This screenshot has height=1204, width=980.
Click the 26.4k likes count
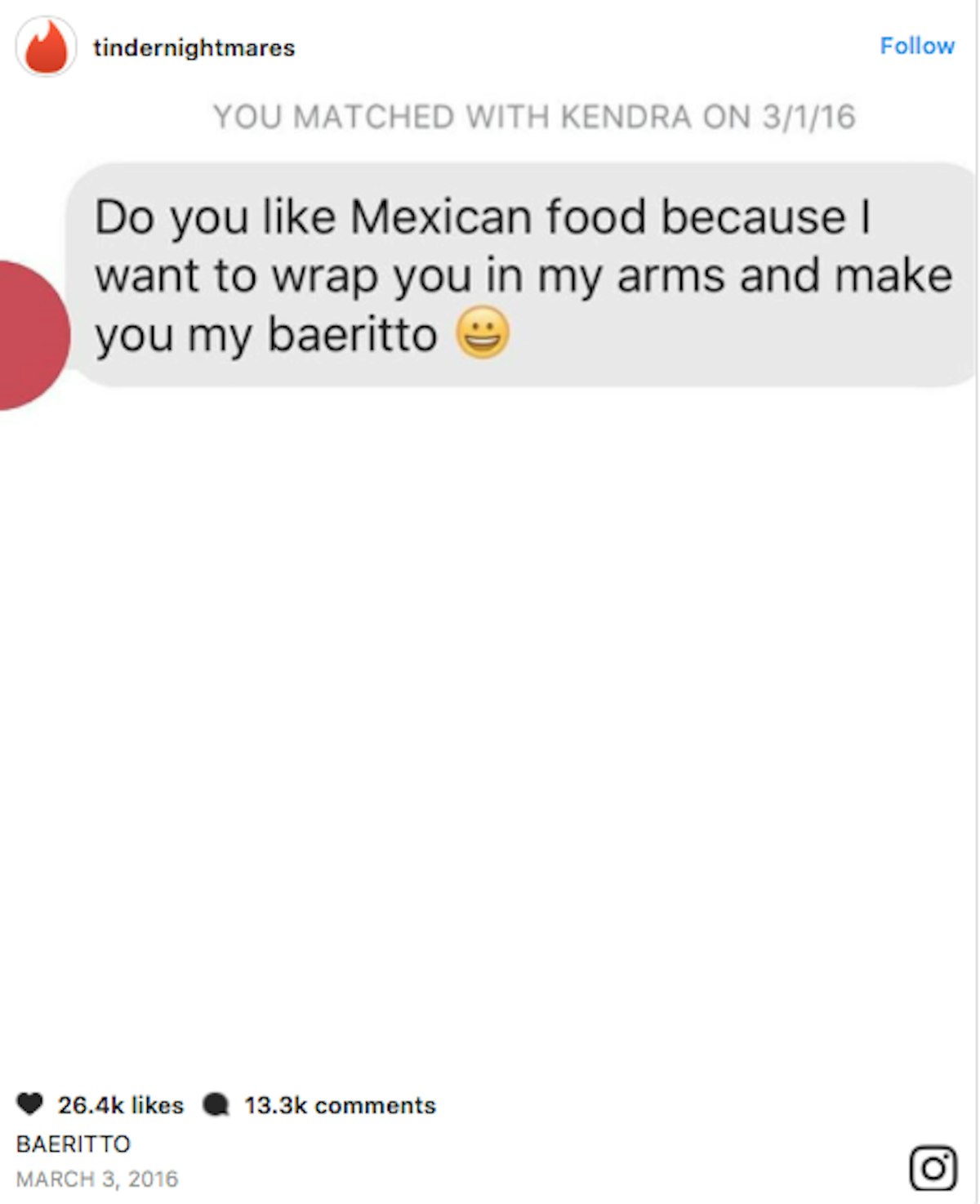pyautogui.click(x=119, y=1104)
